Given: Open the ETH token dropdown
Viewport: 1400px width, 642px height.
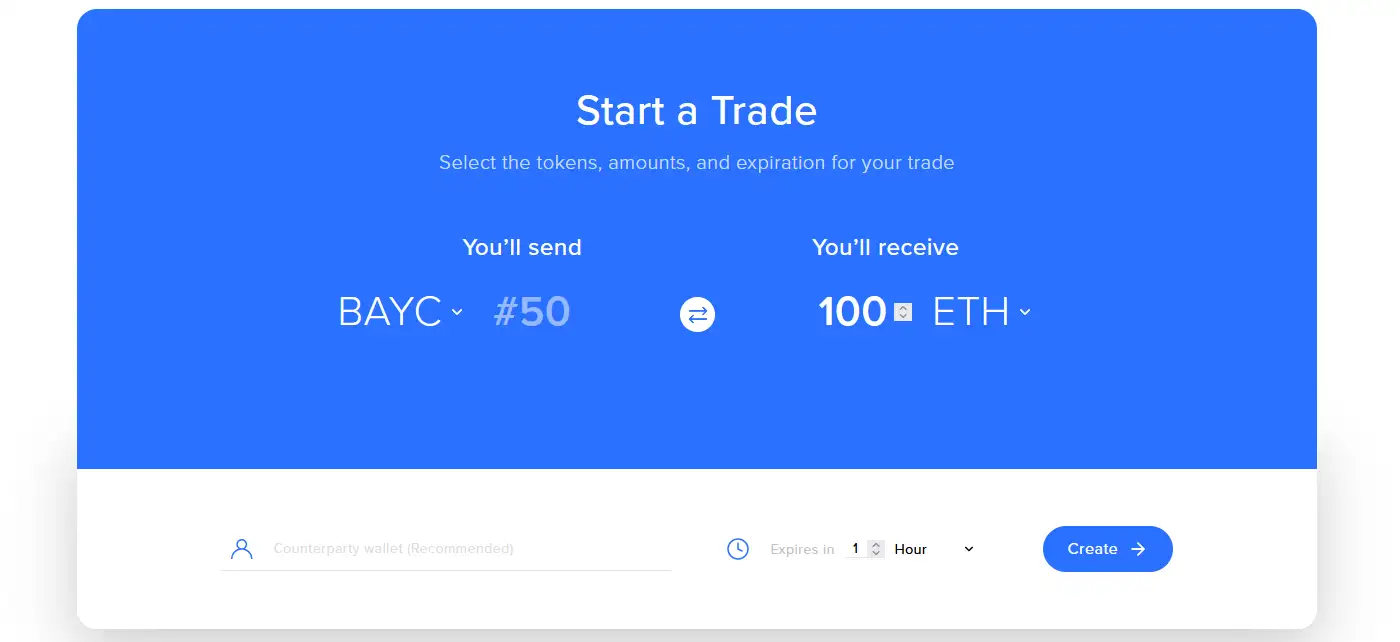Looking at the screenshot, I should tap(981, 312).
